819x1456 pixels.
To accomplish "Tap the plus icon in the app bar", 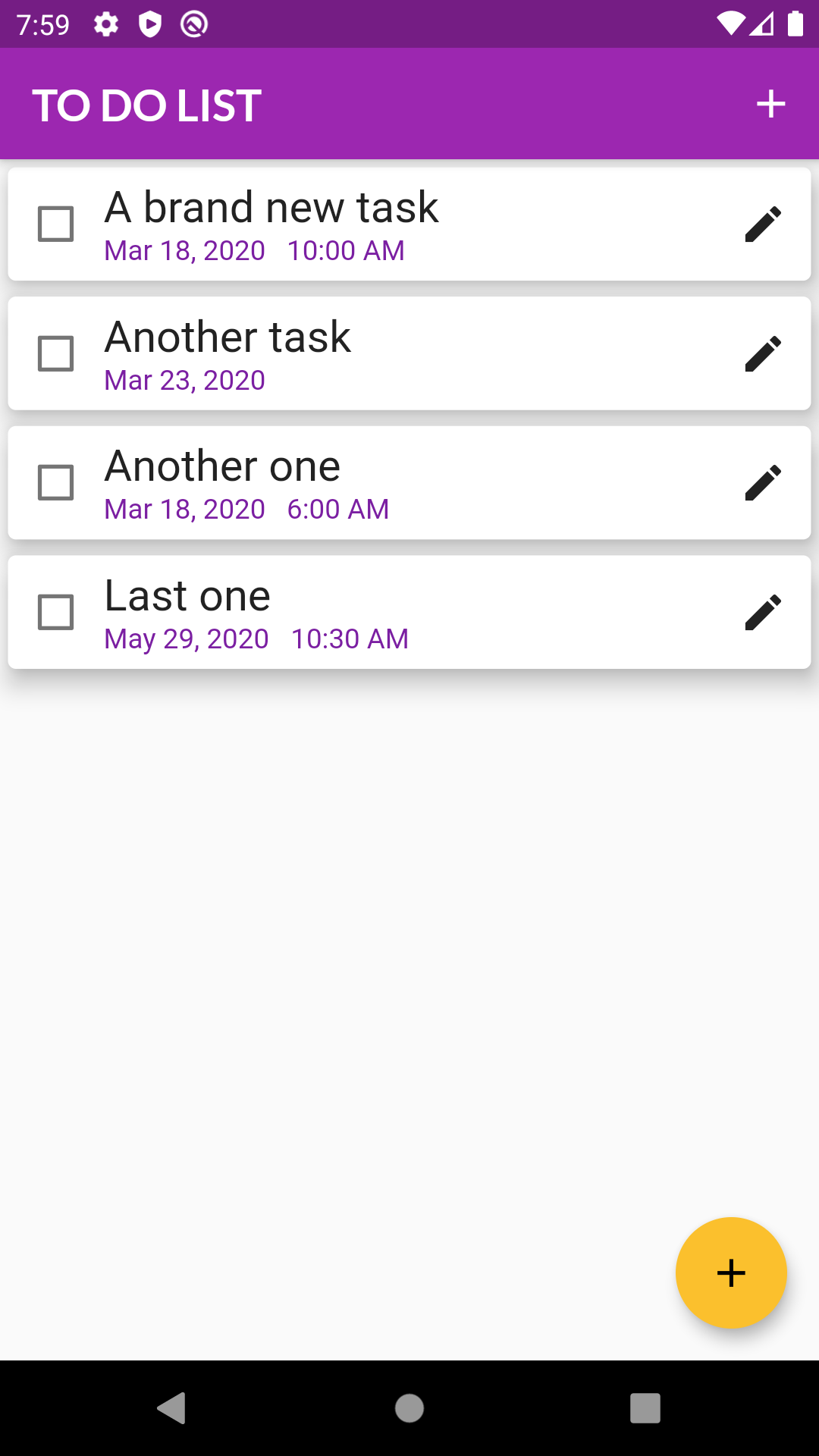I will pos(770,104).
